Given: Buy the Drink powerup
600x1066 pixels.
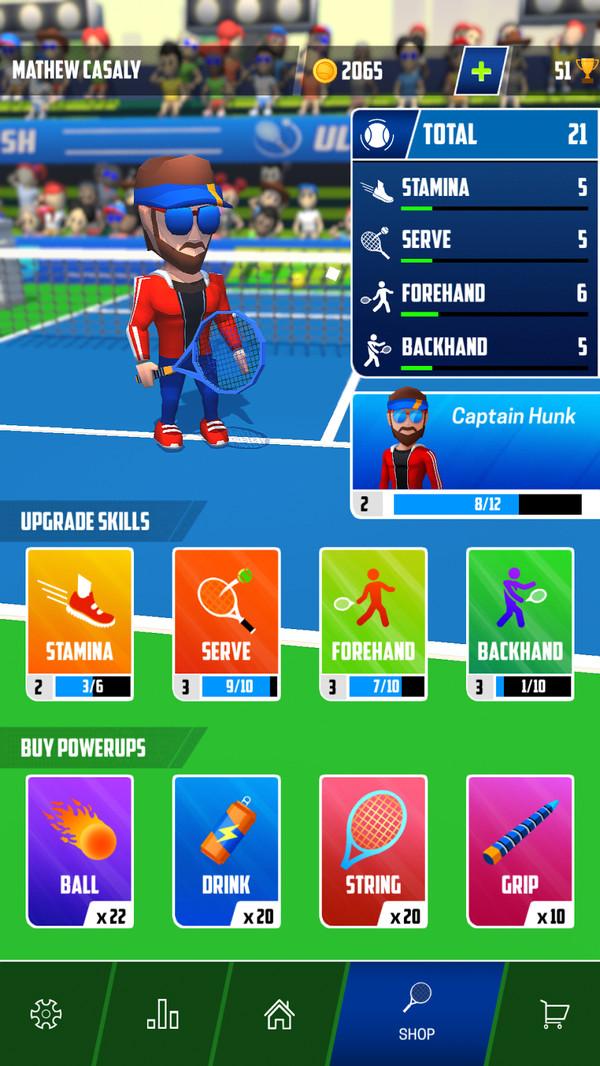Looking at the screenshot, I should coord(226,850).
